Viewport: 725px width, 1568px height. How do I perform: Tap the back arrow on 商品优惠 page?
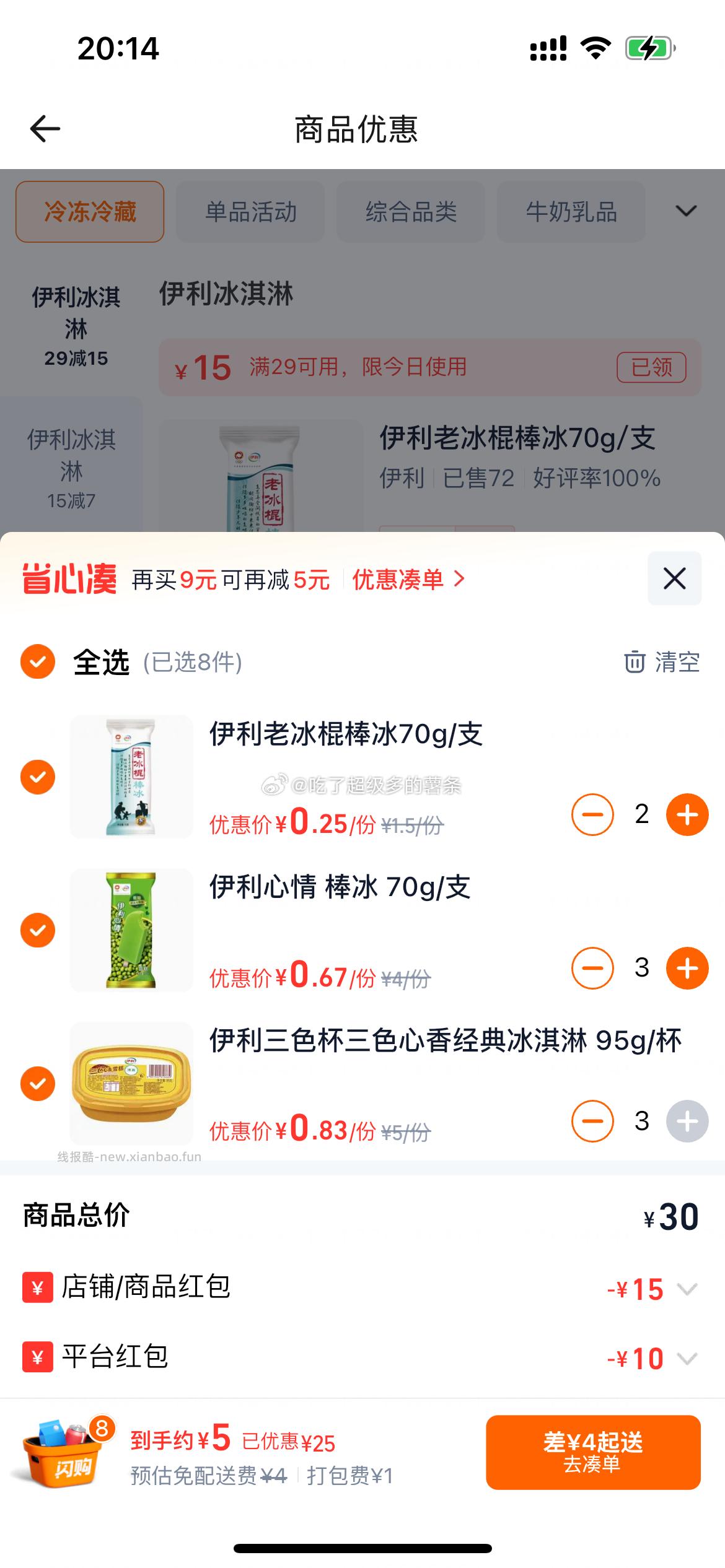click(x=45, y=128)
